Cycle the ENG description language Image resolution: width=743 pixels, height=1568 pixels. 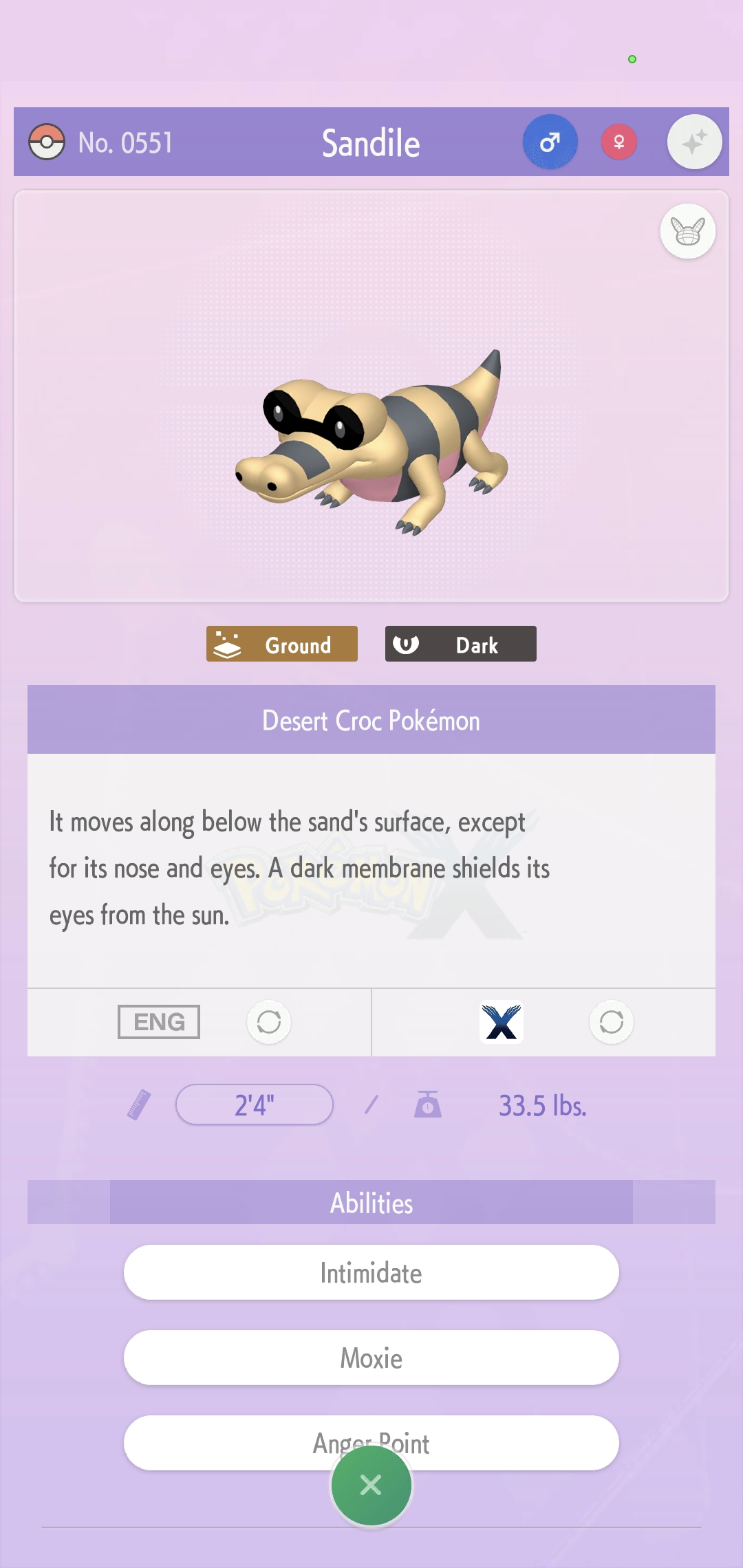coord(269,1022)
